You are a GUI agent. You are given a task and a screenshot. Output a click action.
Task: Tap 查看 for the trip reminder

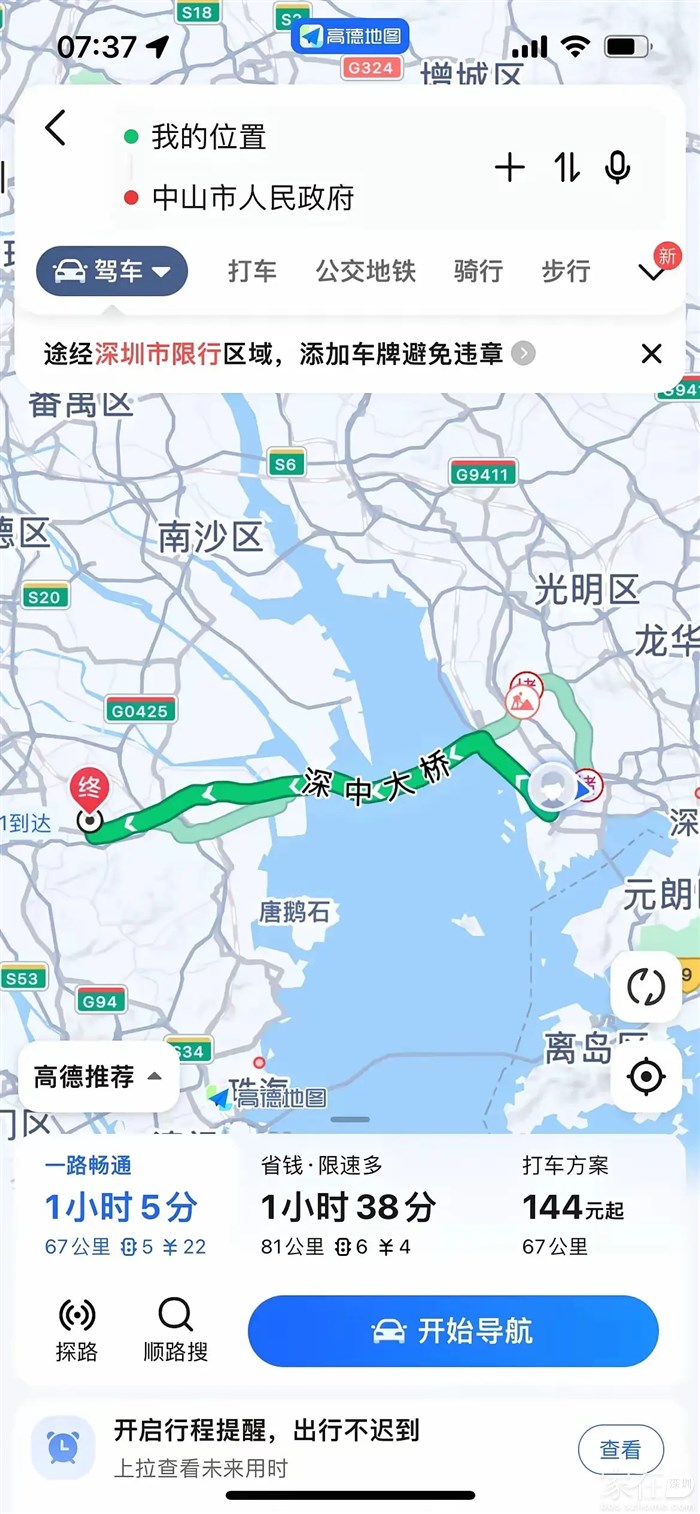click(x=620, y=1450)
